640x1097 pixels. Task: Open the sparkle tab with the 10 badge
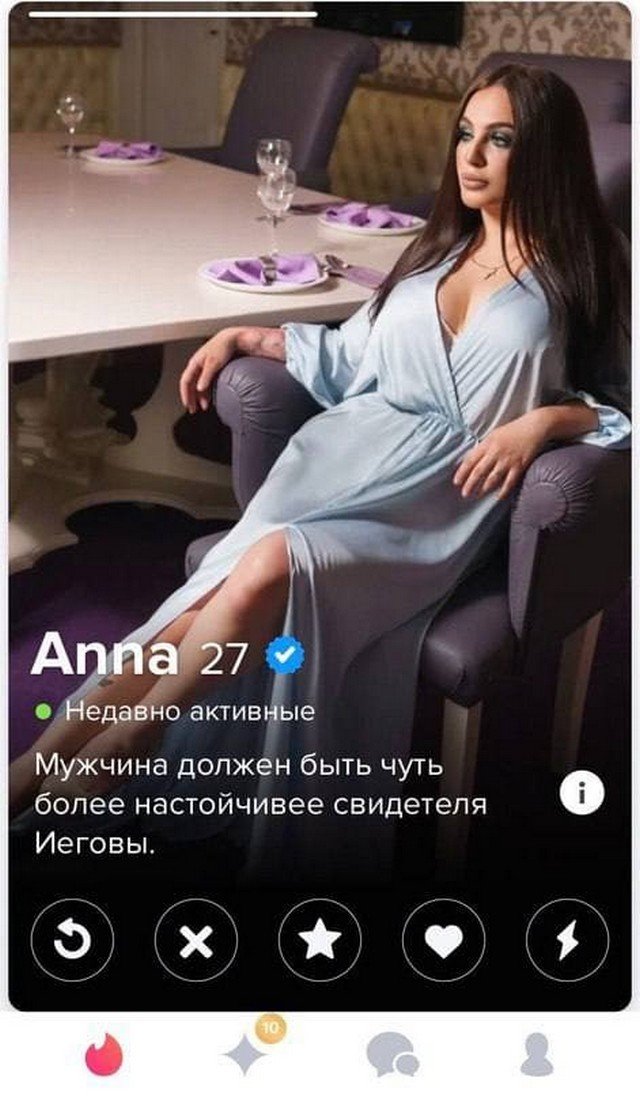point(248,1052)
